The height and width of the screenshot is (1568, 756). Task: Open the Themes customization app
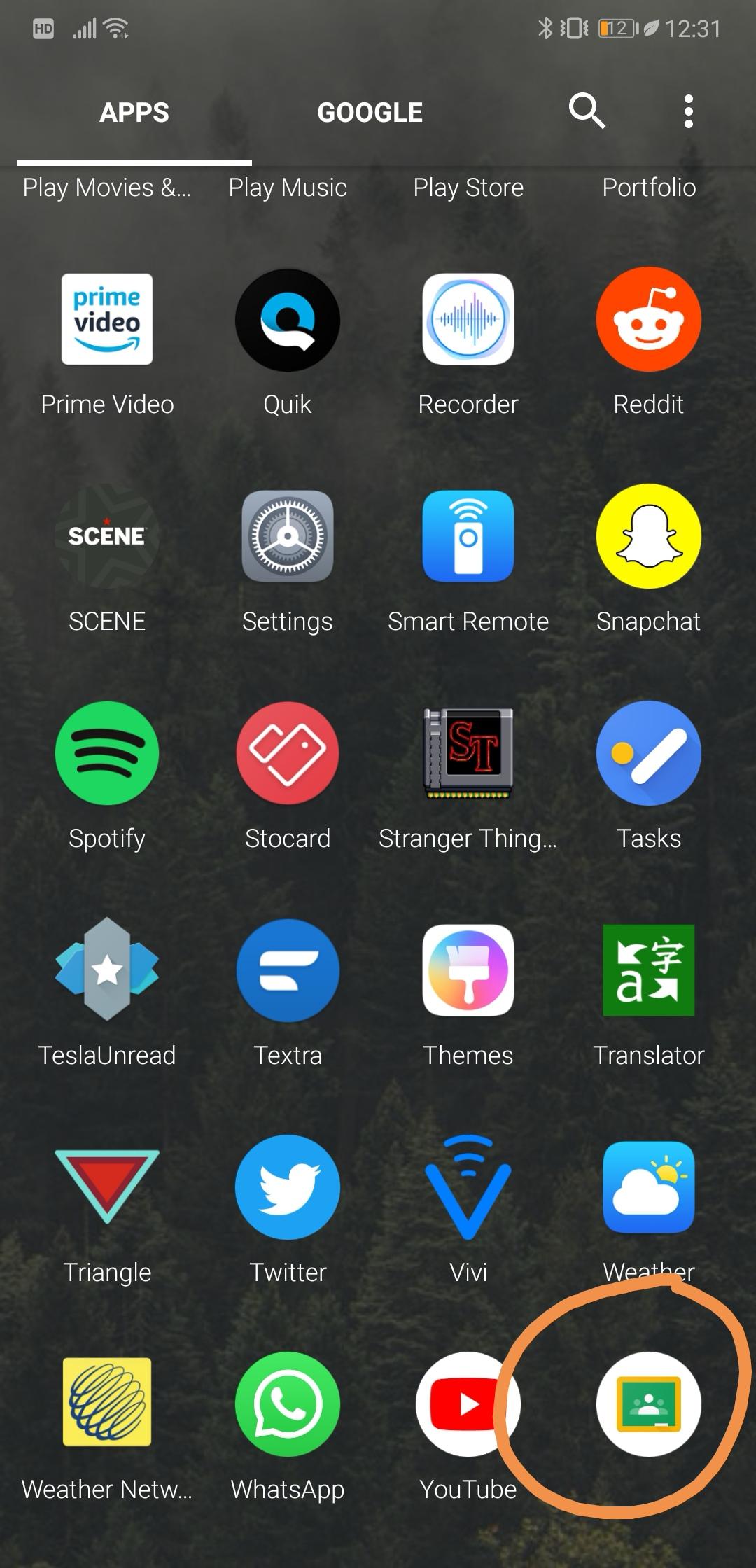click(x=468, y=969)
